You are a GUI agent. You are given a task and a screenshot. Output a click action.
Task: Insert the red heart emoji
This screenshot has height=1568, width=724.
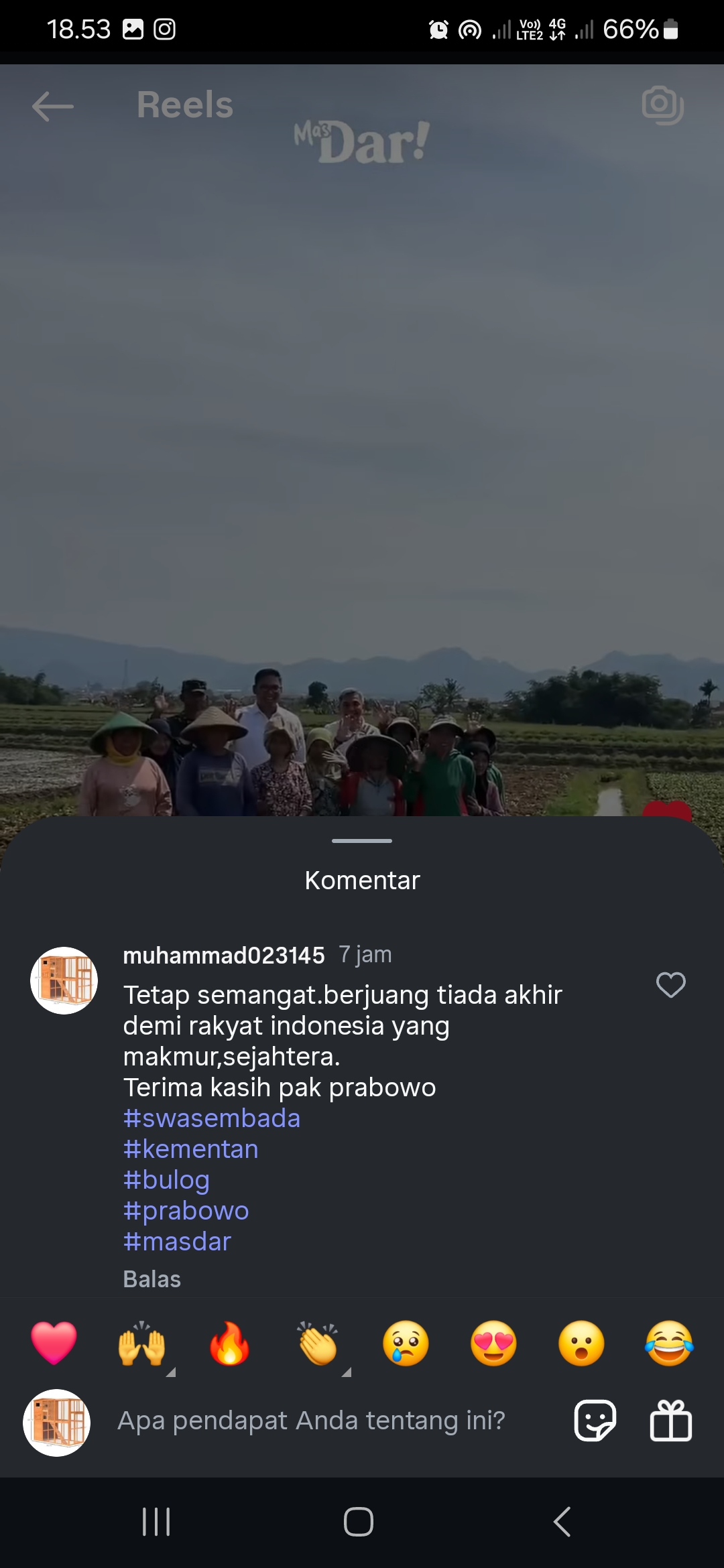click(54, 1343)
